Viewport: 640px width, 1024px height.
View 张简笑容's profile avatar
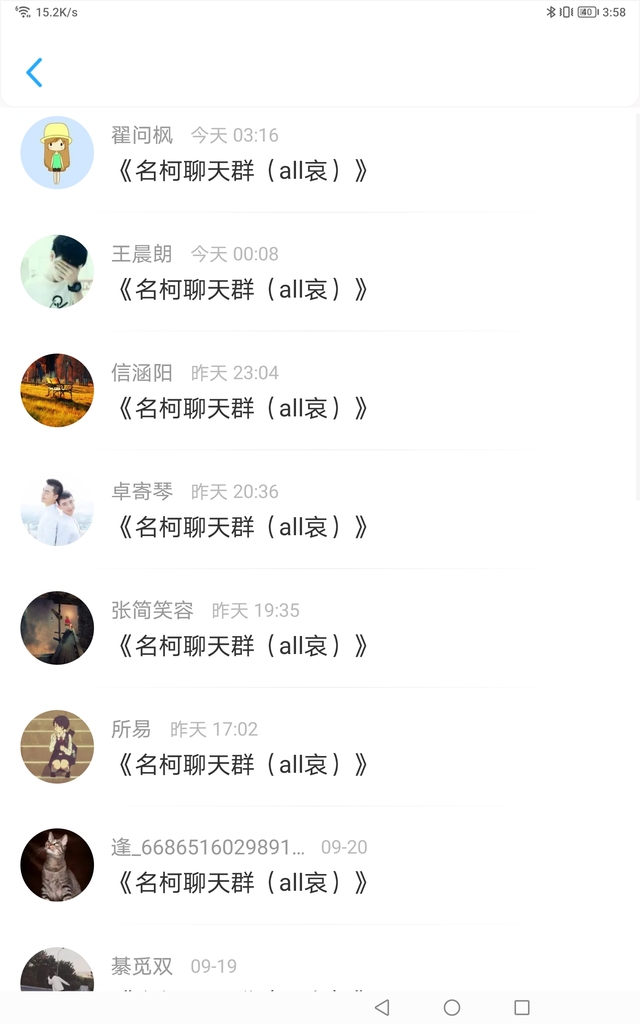click(x=57, y=628)
